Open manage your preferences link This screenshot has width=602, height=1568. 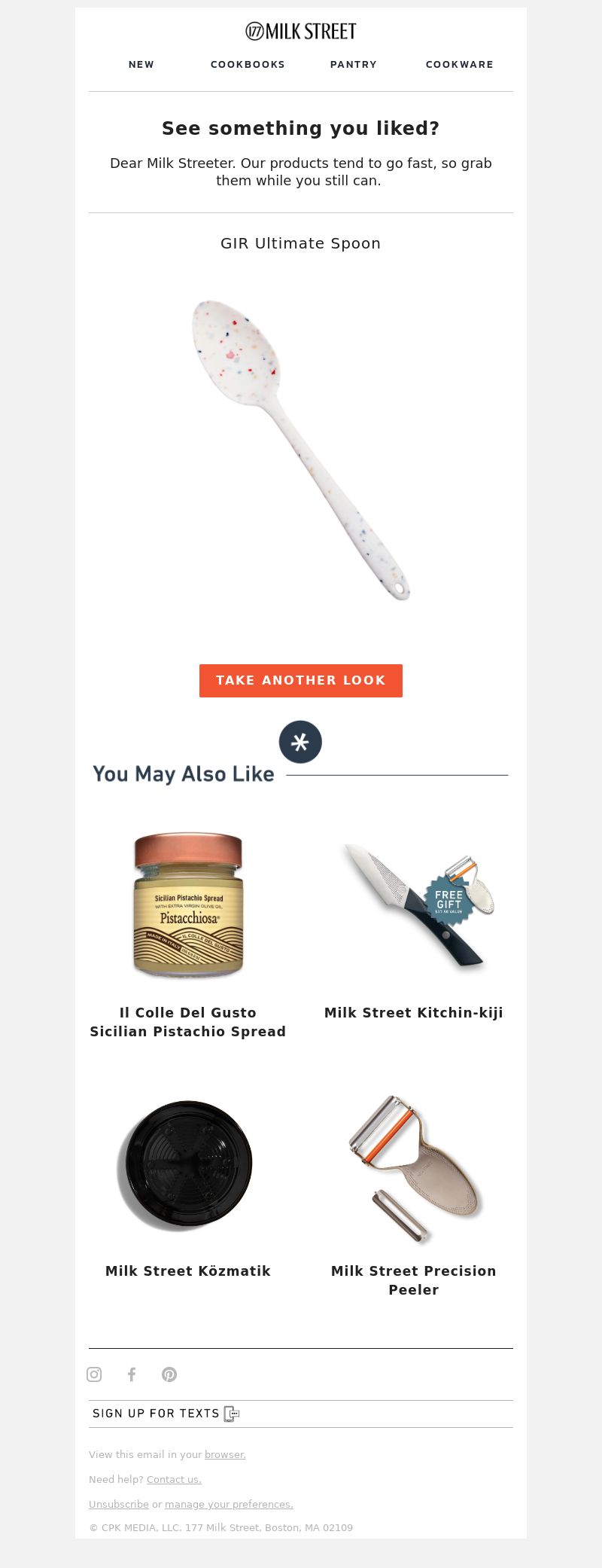tap(229, 1504)
